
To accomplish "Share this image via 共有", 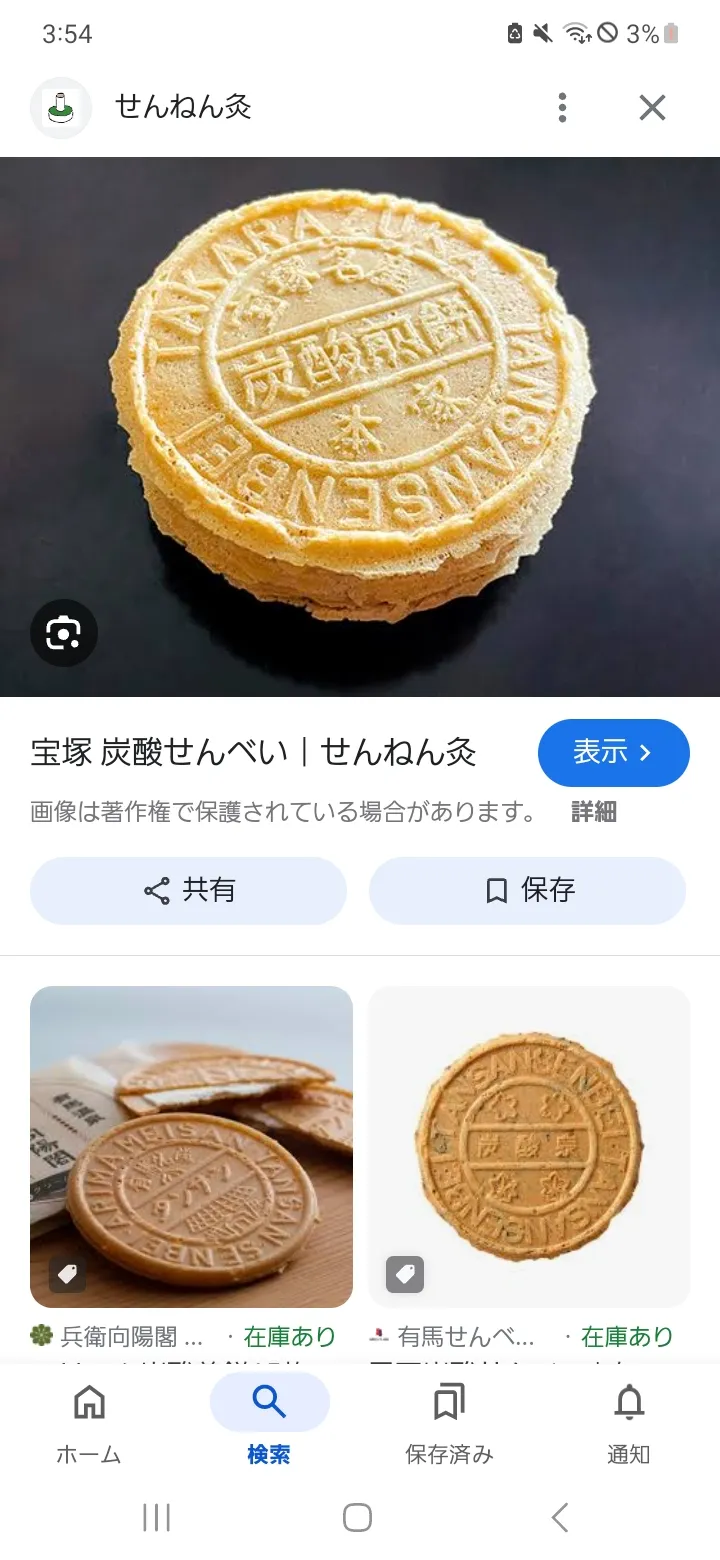I will 188,890.
